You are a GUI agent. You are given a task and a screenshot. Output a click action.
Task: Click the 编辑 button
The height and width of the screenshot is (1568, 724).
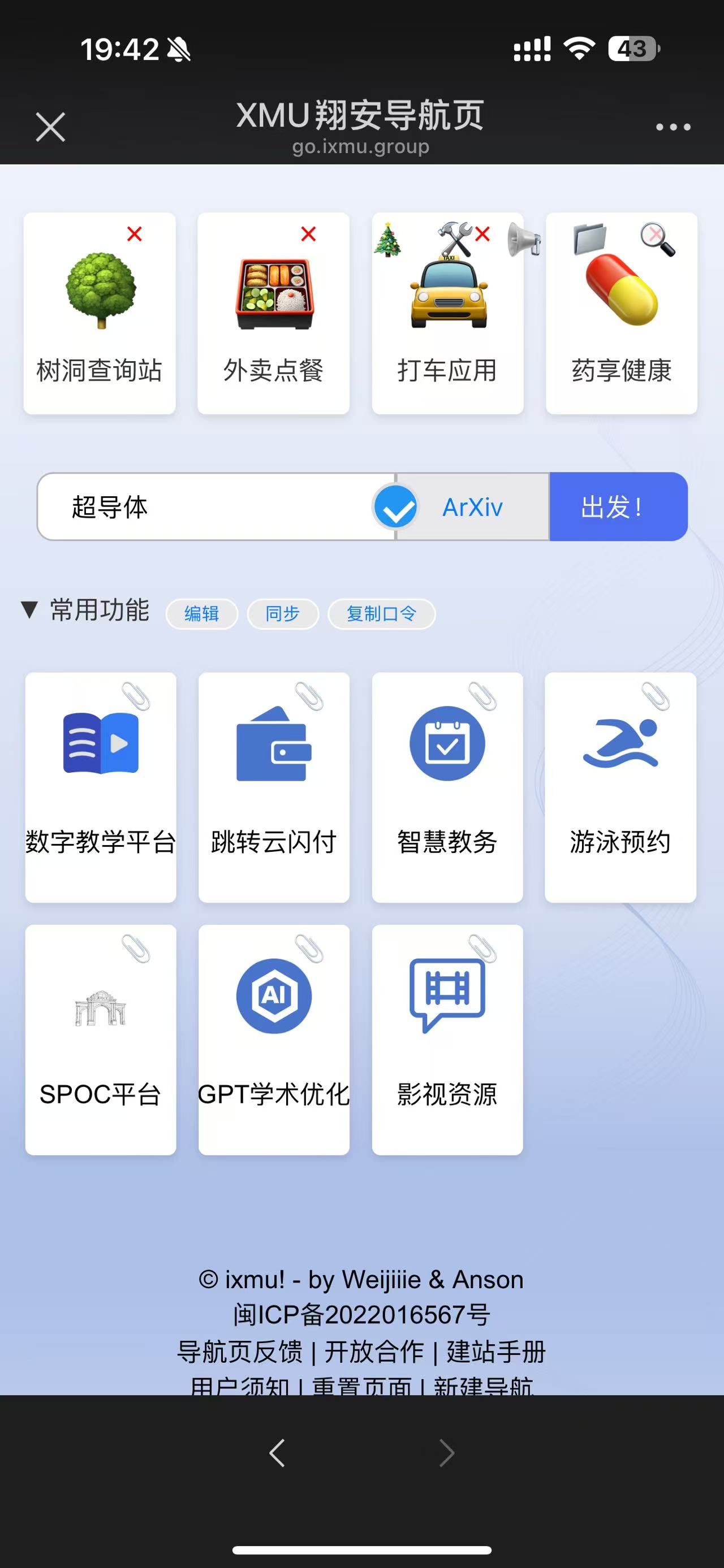coord(201,613)
